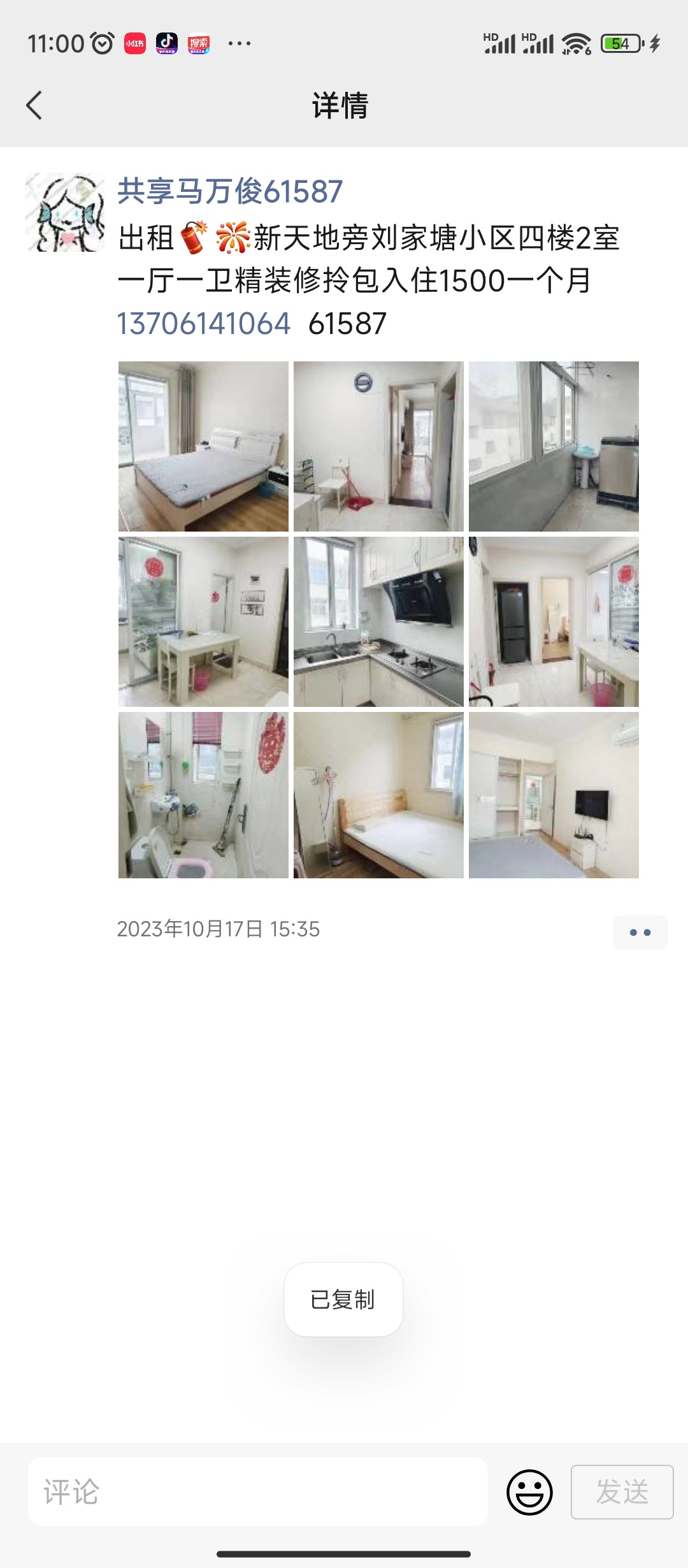
Task: Open the kitchen photo with range hood
Action: click(378, 621)
